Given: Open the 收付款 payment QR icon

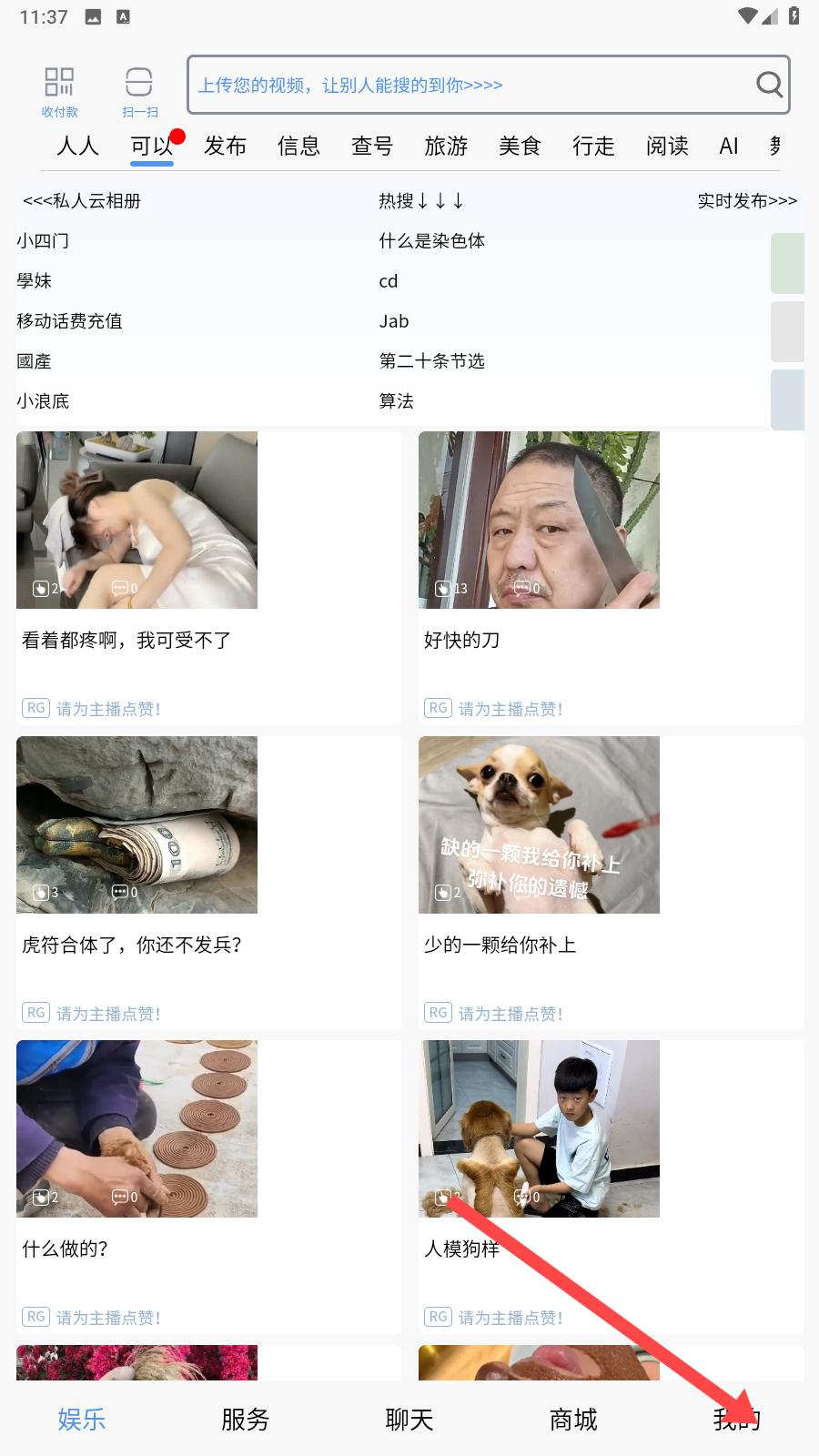Looking at the screenshot, I should (59, 91).
